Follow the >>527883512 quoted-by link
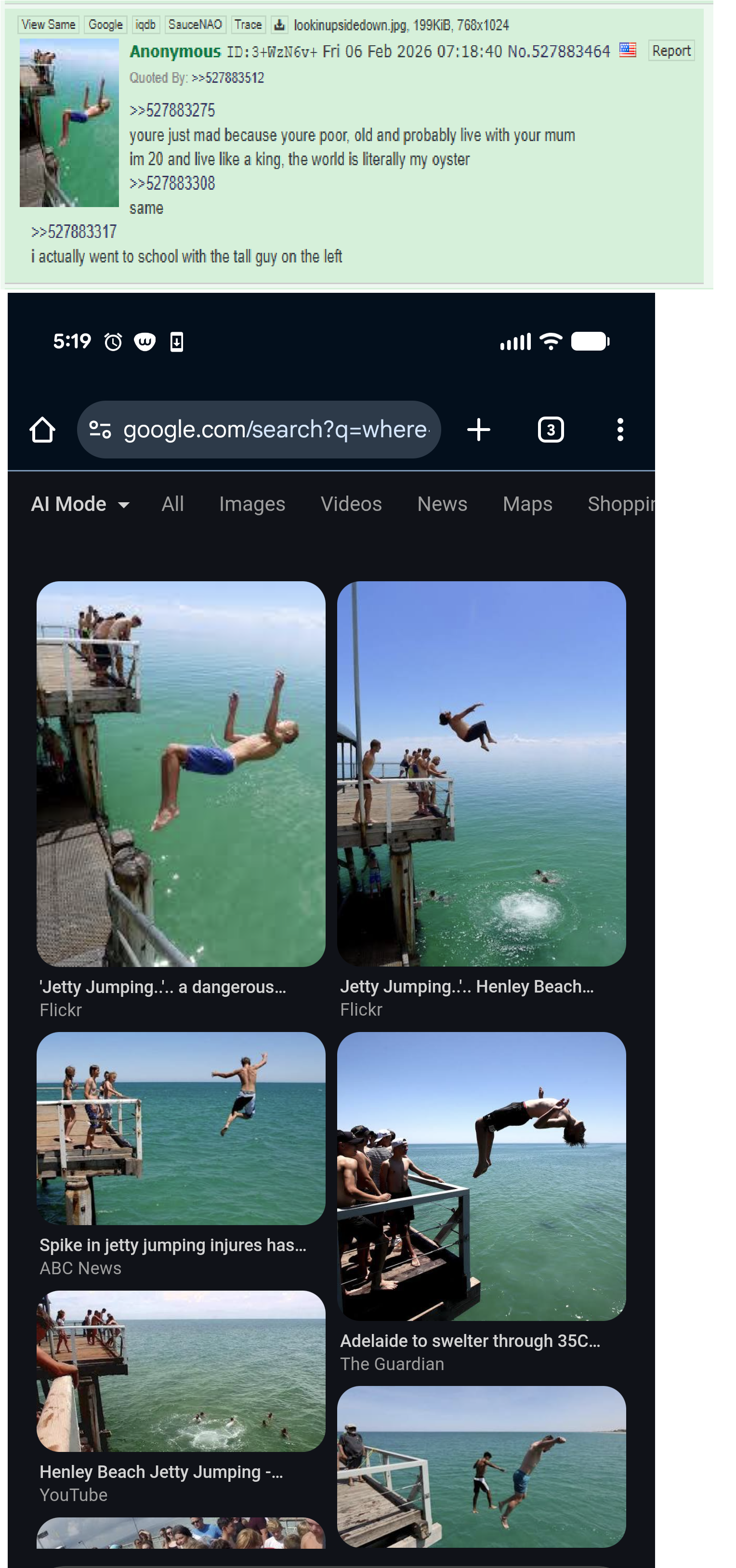 [x=228, y=78]
